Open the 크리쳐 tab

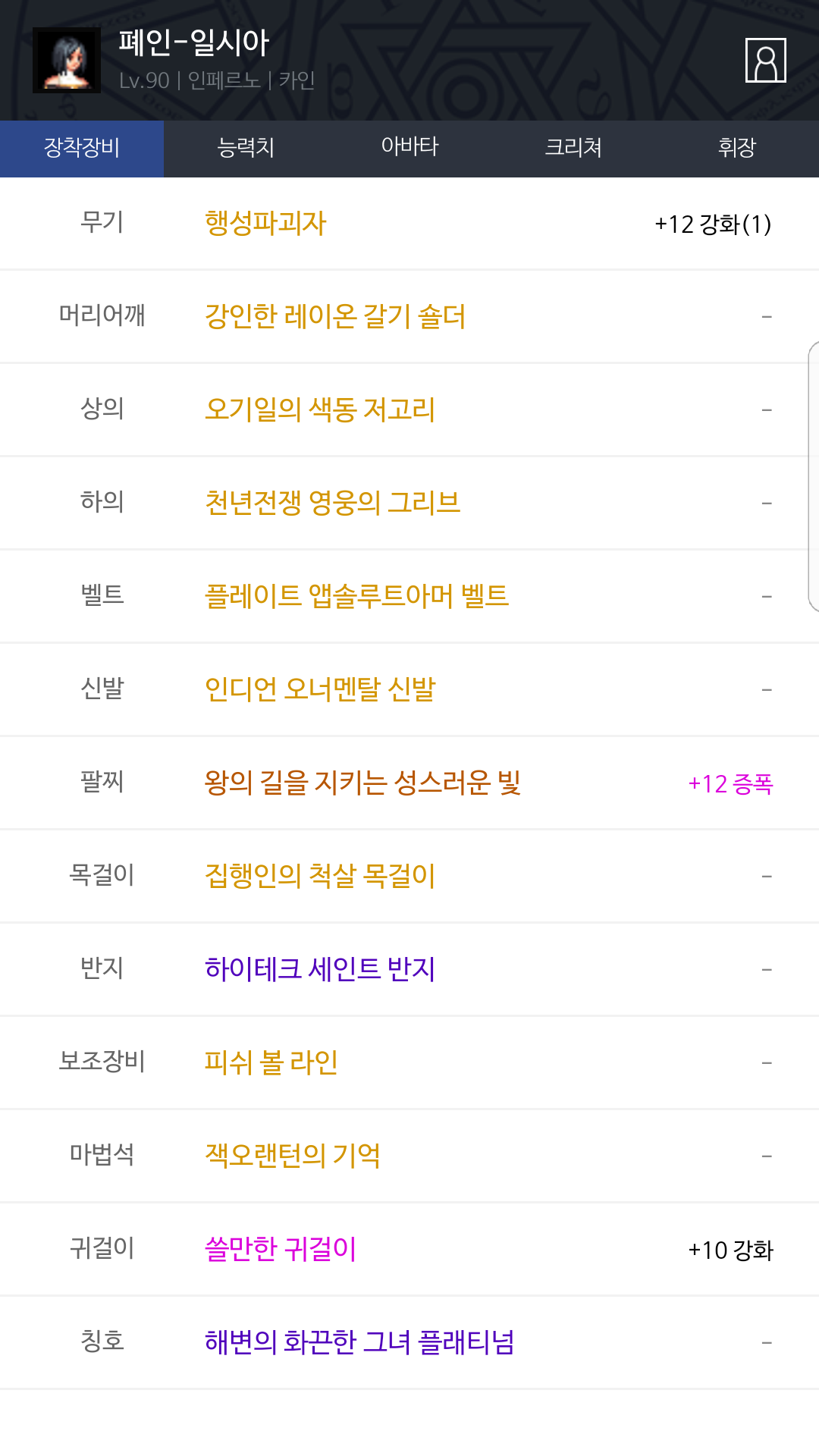click(x=573, y=148)
